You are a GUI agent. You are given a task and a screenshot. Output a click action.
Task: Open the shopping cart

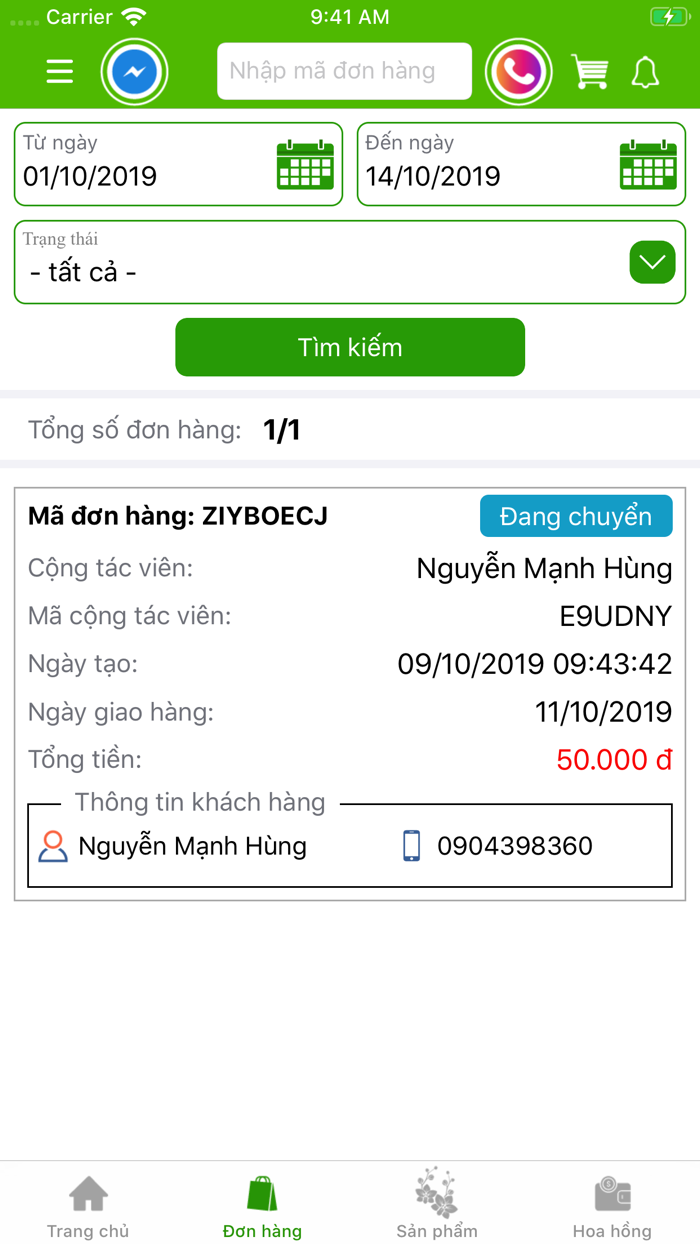[x=590, y=72]
